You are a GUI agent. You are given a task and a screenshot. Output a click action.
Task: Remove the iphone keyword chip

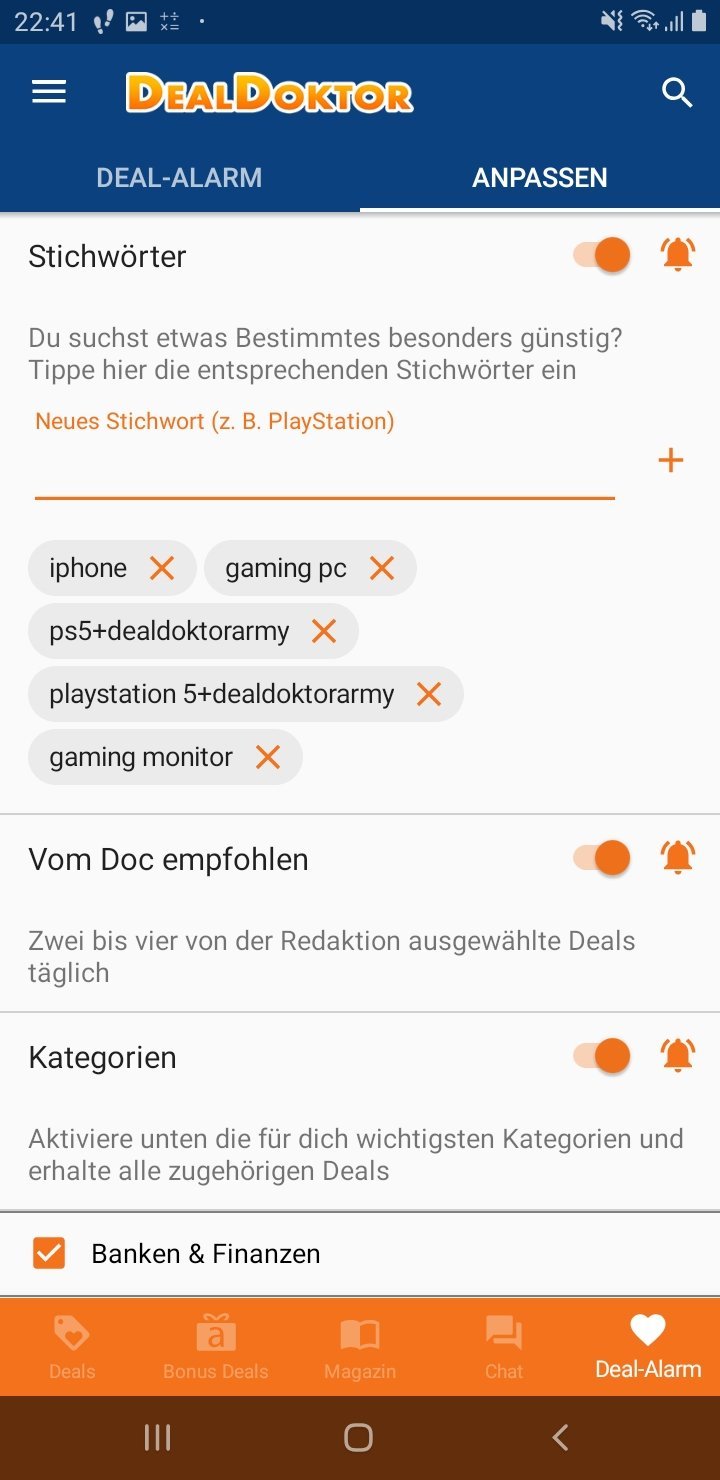pyautogui.click(x=162, y=568)
